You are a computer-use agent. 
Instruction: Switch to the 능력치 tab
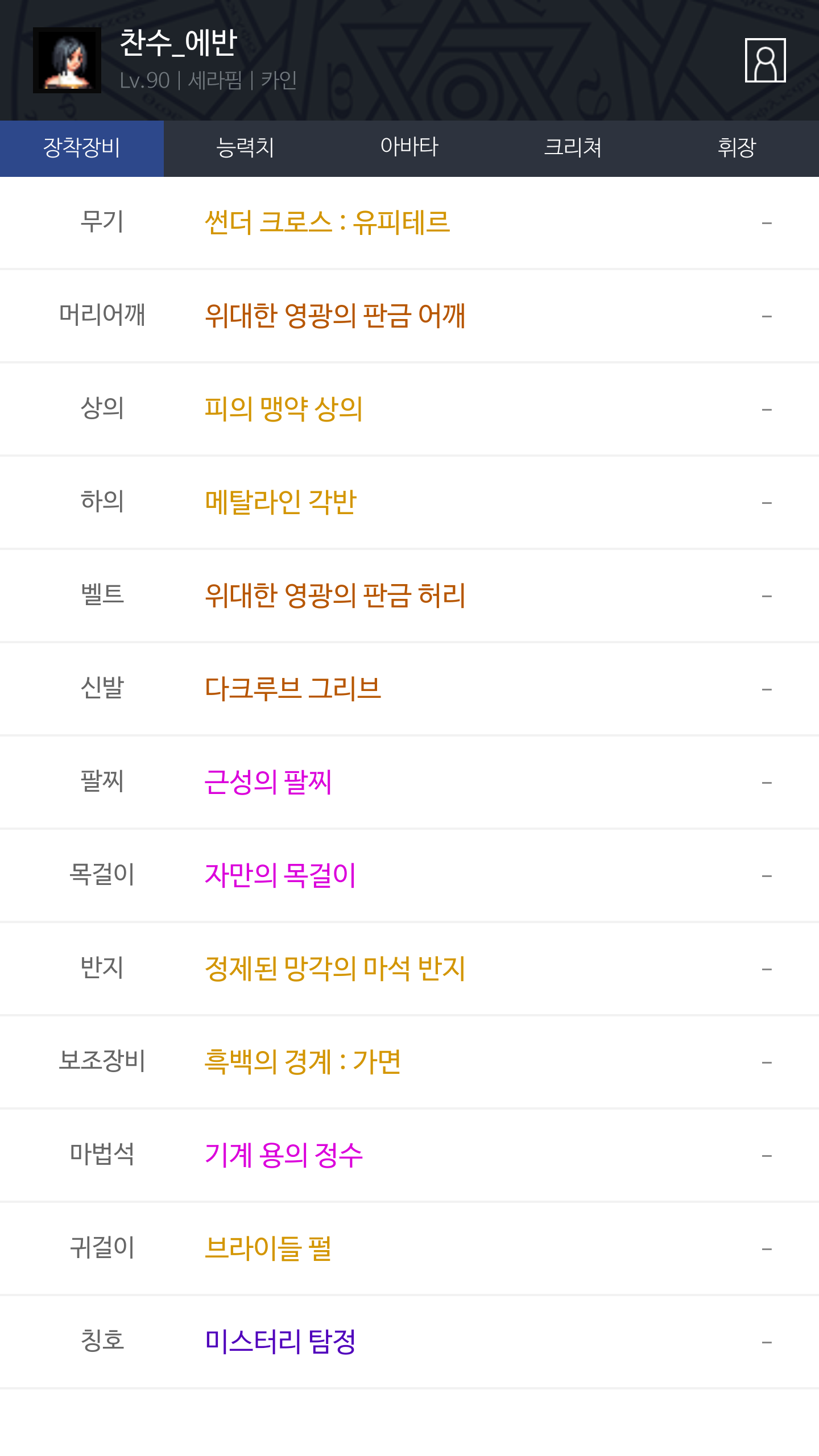[x=246, y=148]
